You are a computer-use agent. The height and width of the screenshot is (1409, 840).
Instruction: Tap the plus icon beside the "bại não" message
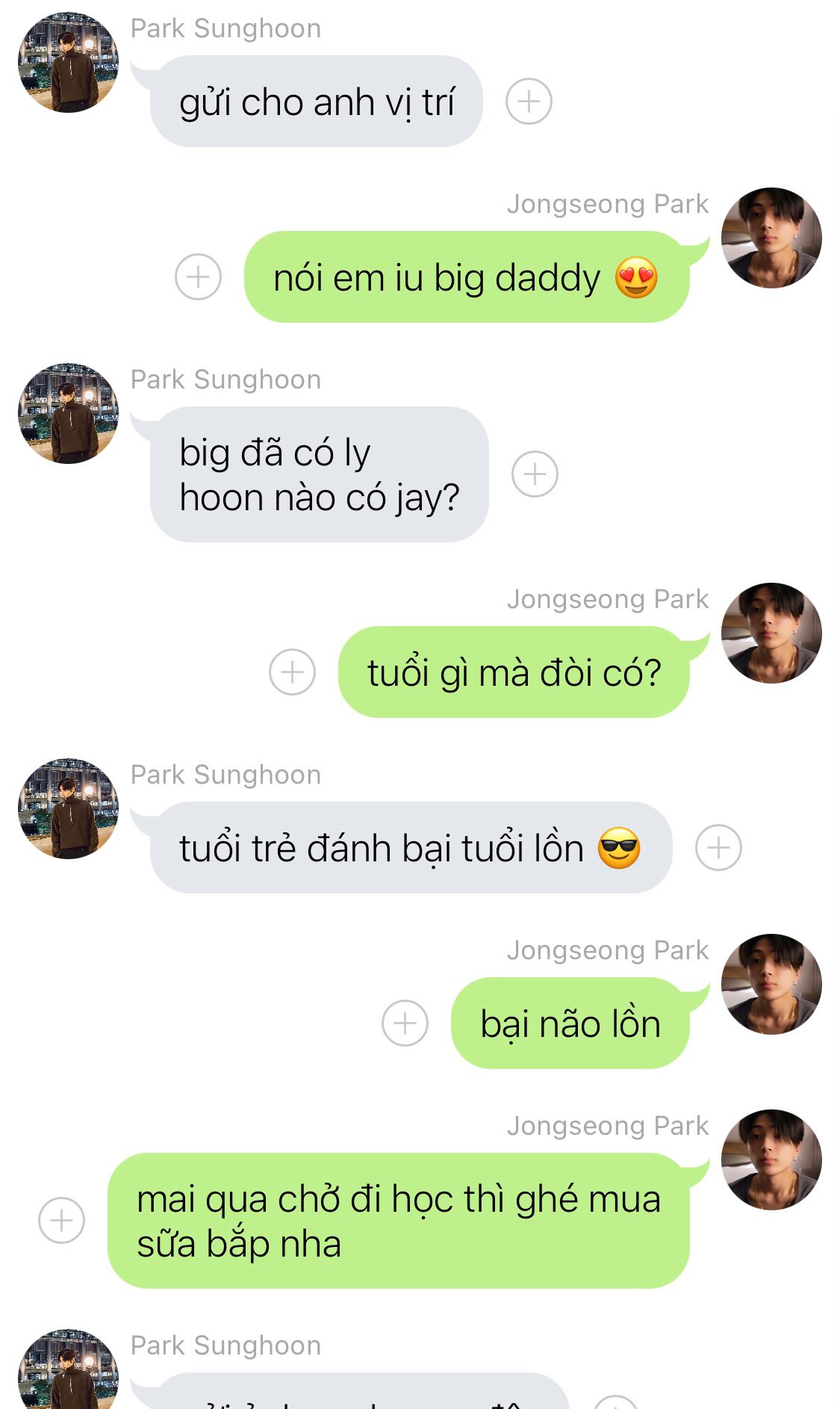point(405,1023)
